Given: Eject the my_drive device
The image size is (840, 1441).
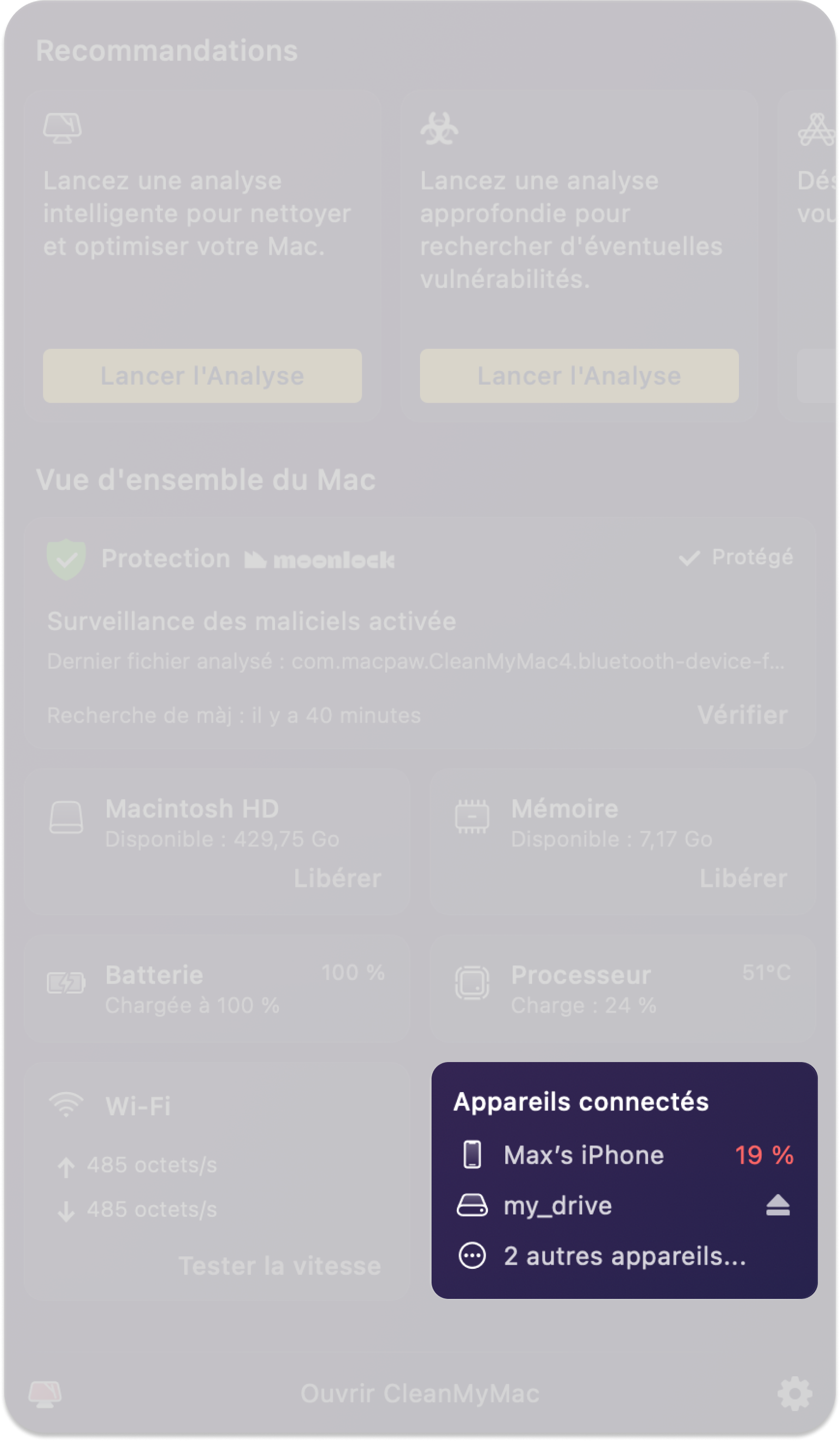Looking at the screenshot, I should pyautogui.click(x=777, y=1205).
